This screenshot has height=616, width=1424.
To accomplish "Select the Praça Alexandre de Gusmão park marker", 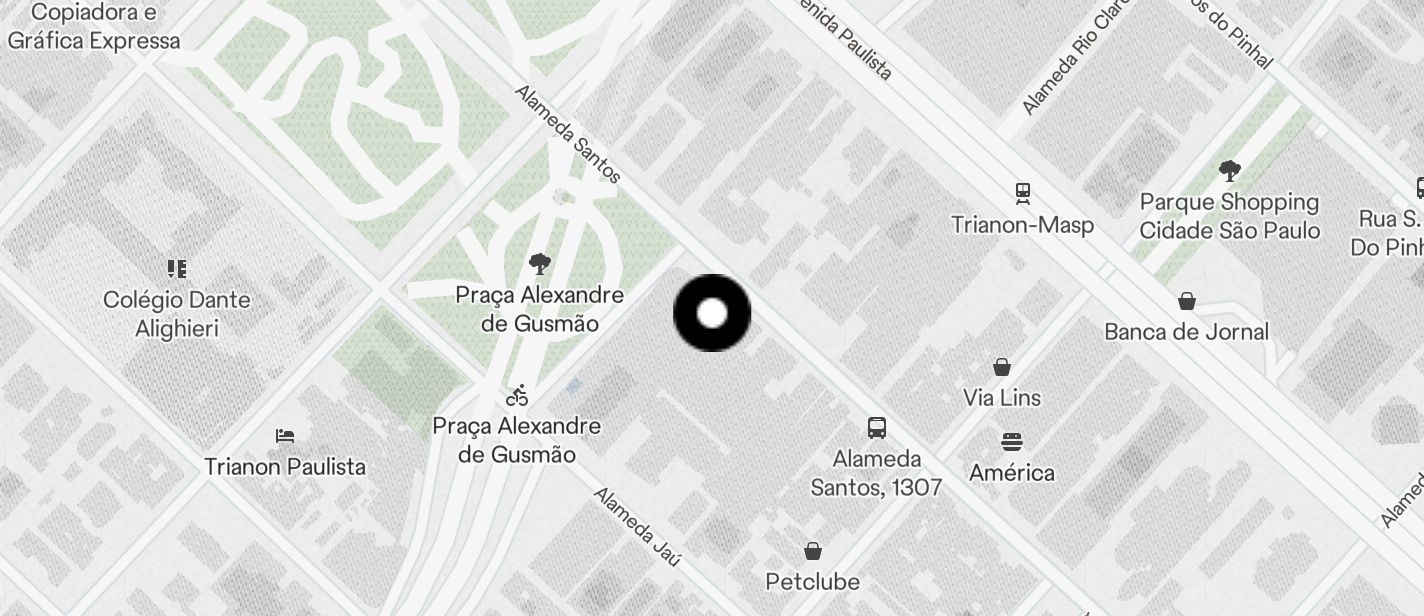I will click(x=540, y=264).
